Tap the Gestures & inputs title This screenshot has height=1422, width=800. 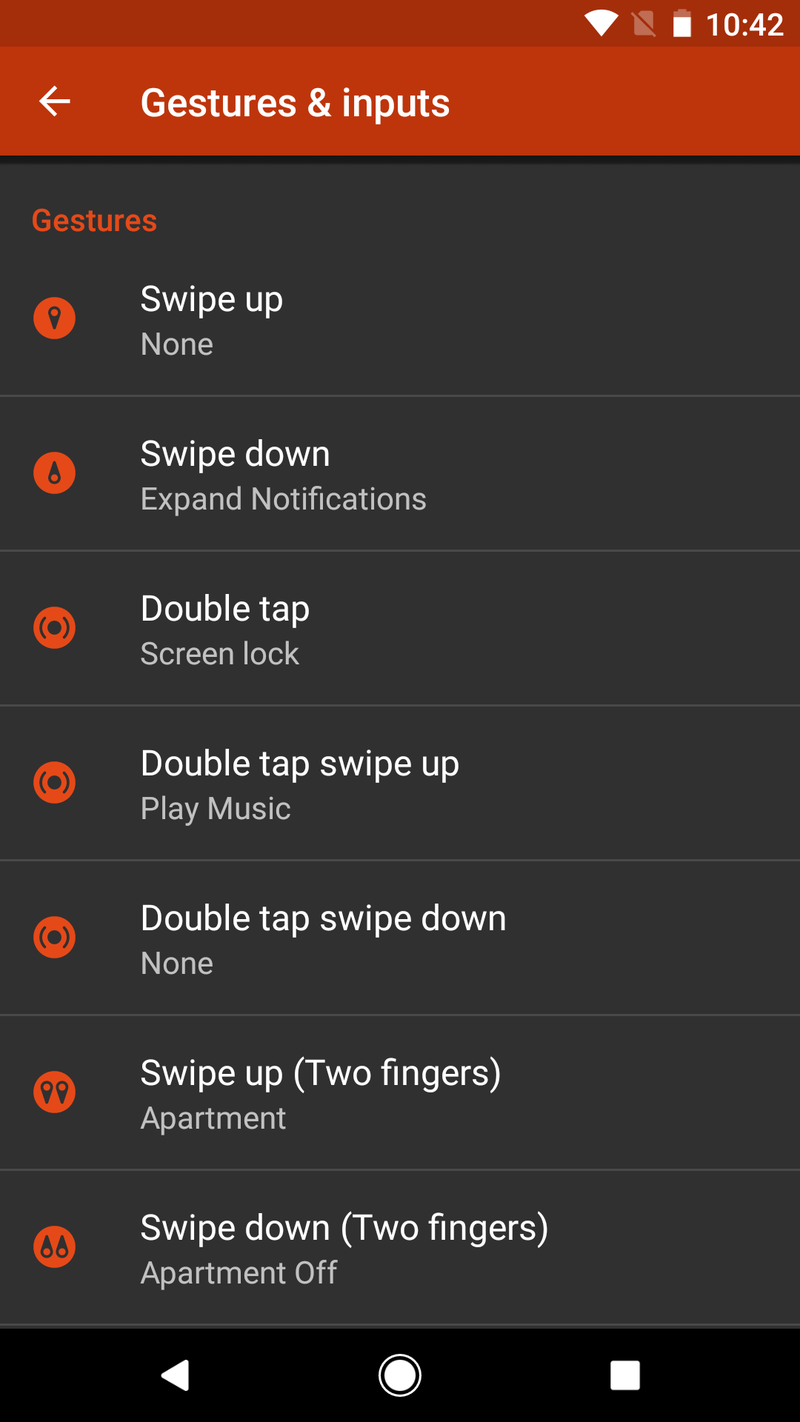coord(295,101)
